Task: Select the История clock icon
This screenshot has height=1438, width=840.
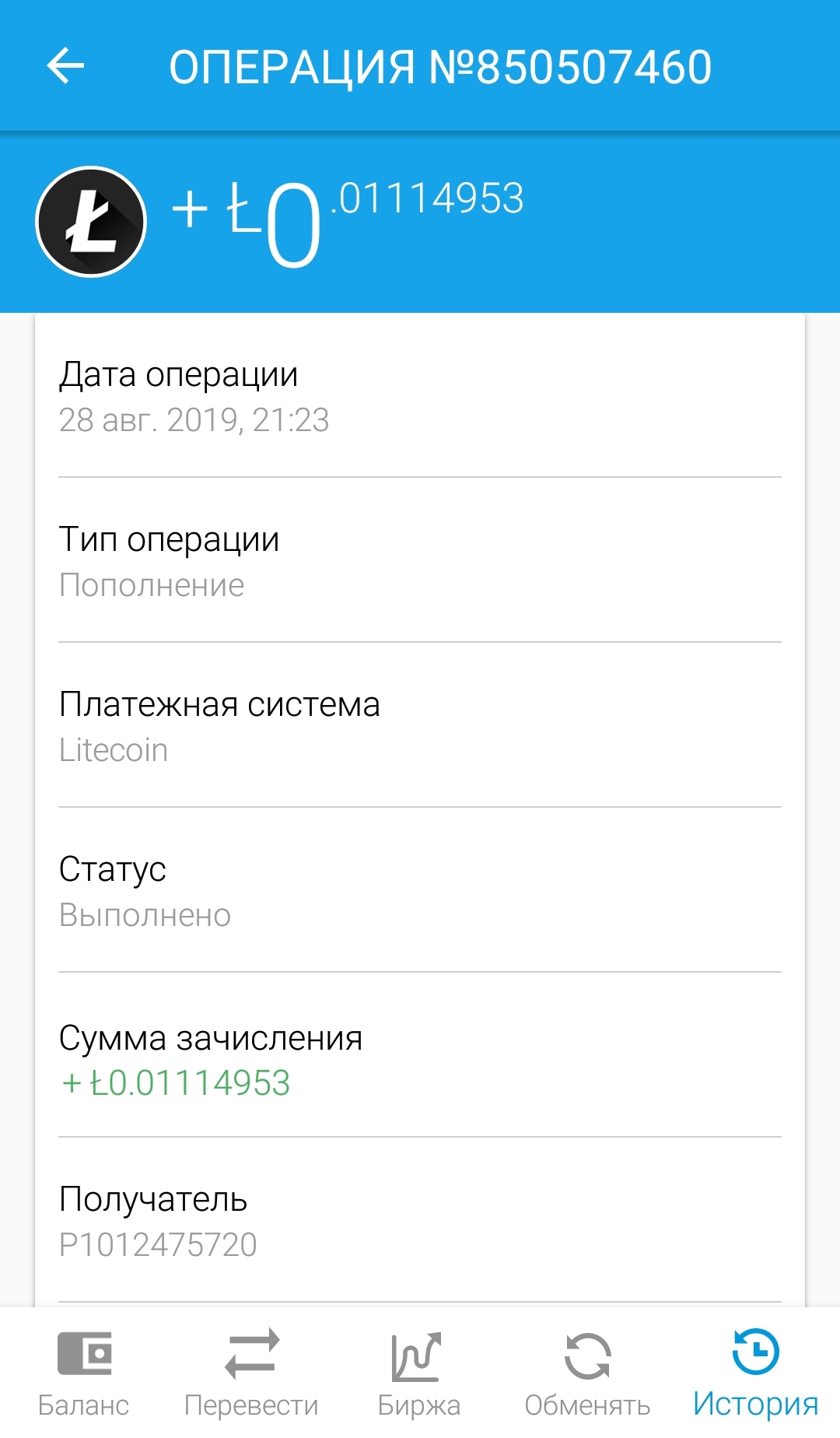Action: pos(754,1354)
